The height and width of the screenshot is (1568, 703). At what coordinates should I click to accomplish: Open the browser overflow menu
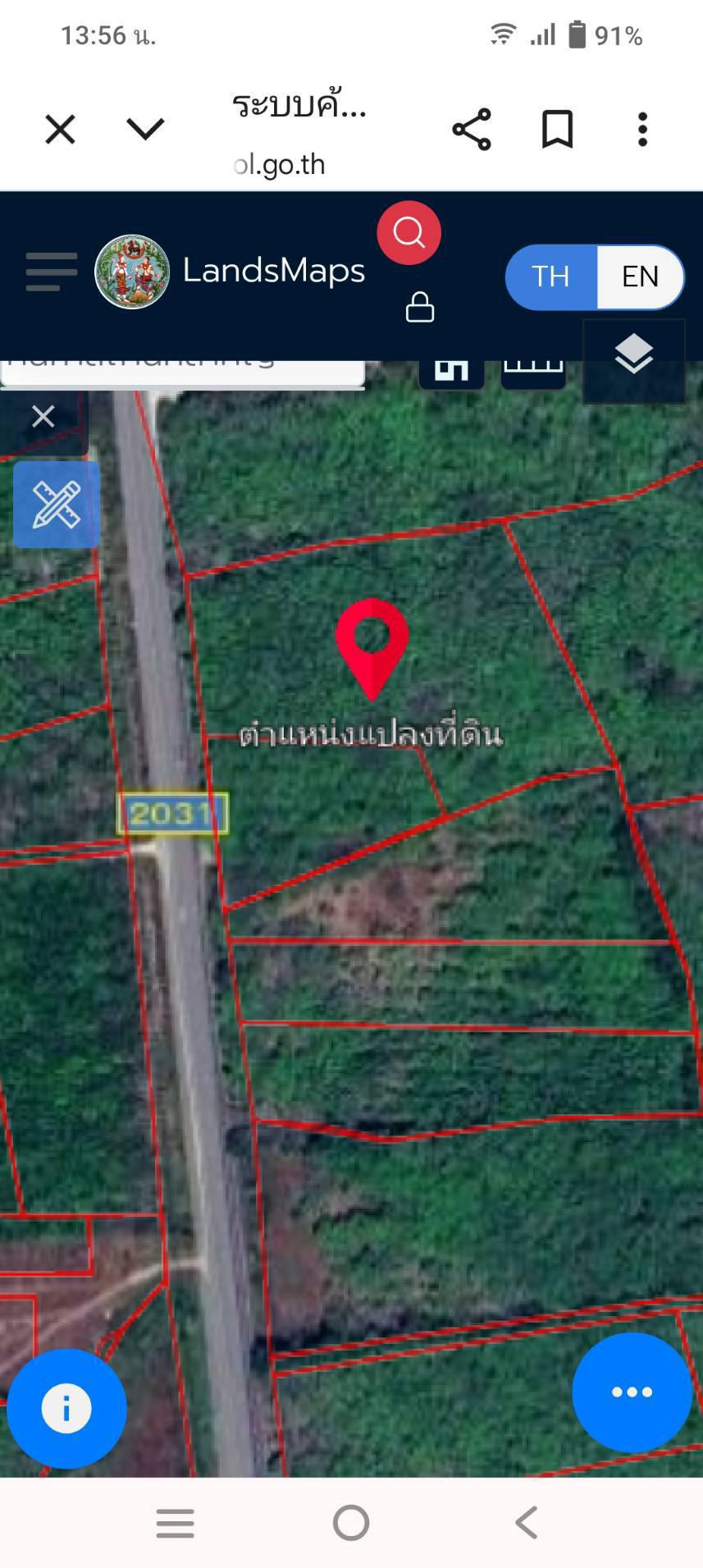pos(642,130)
